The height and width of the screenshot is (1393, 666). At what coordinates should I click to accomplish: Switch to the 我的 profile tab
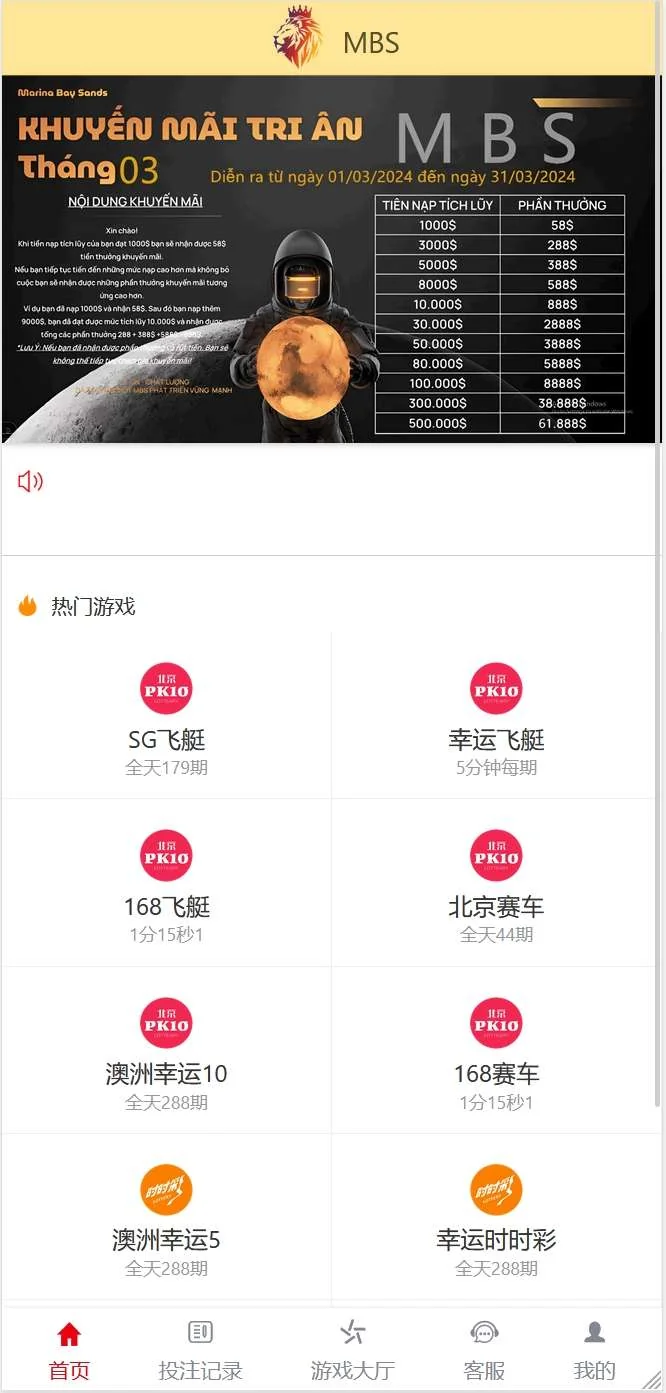(594, 1350)
